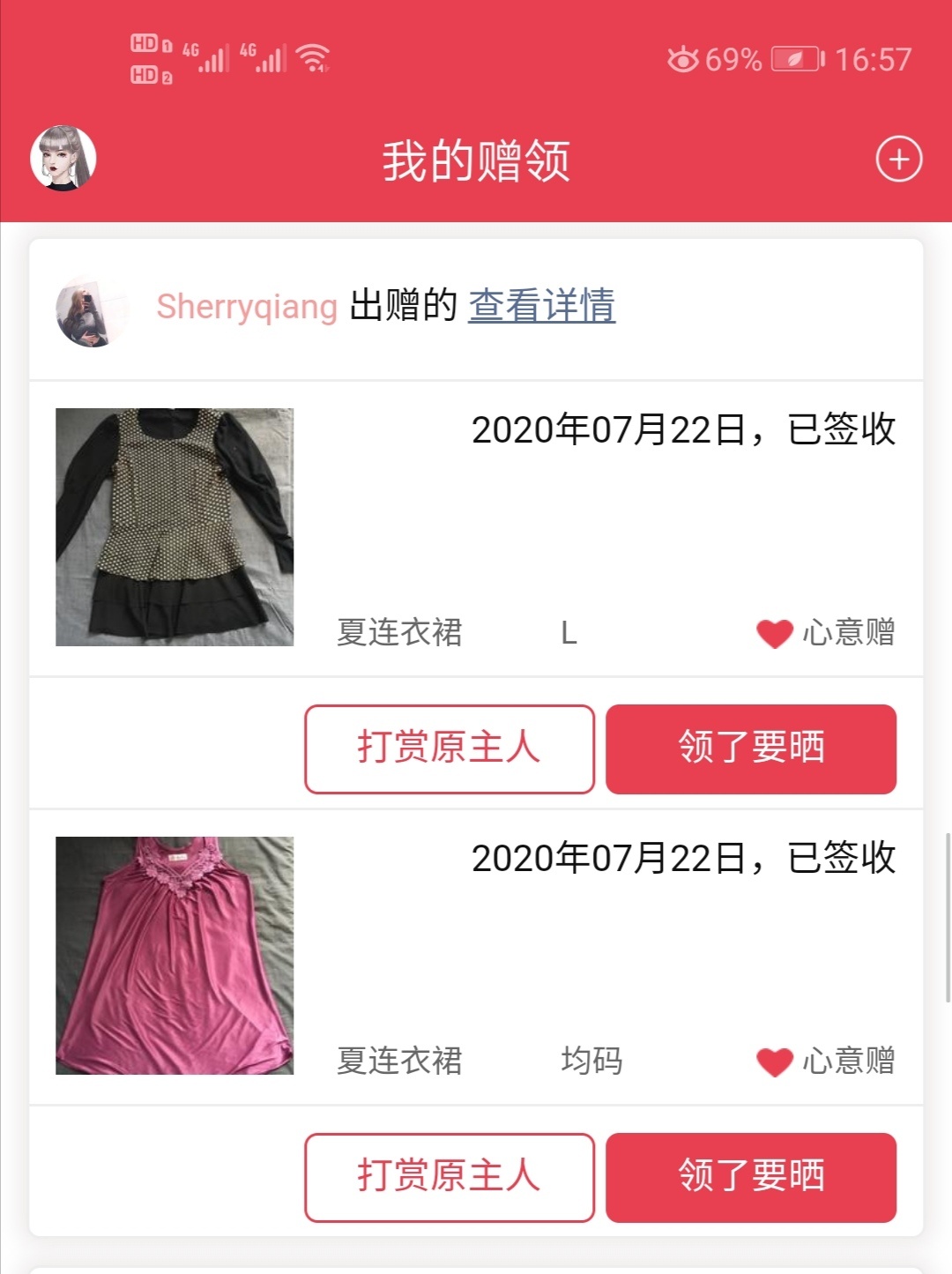Open the 查看详情 link
The width and height of the screenshot is (952, 1274).
(x=541, y=306)
